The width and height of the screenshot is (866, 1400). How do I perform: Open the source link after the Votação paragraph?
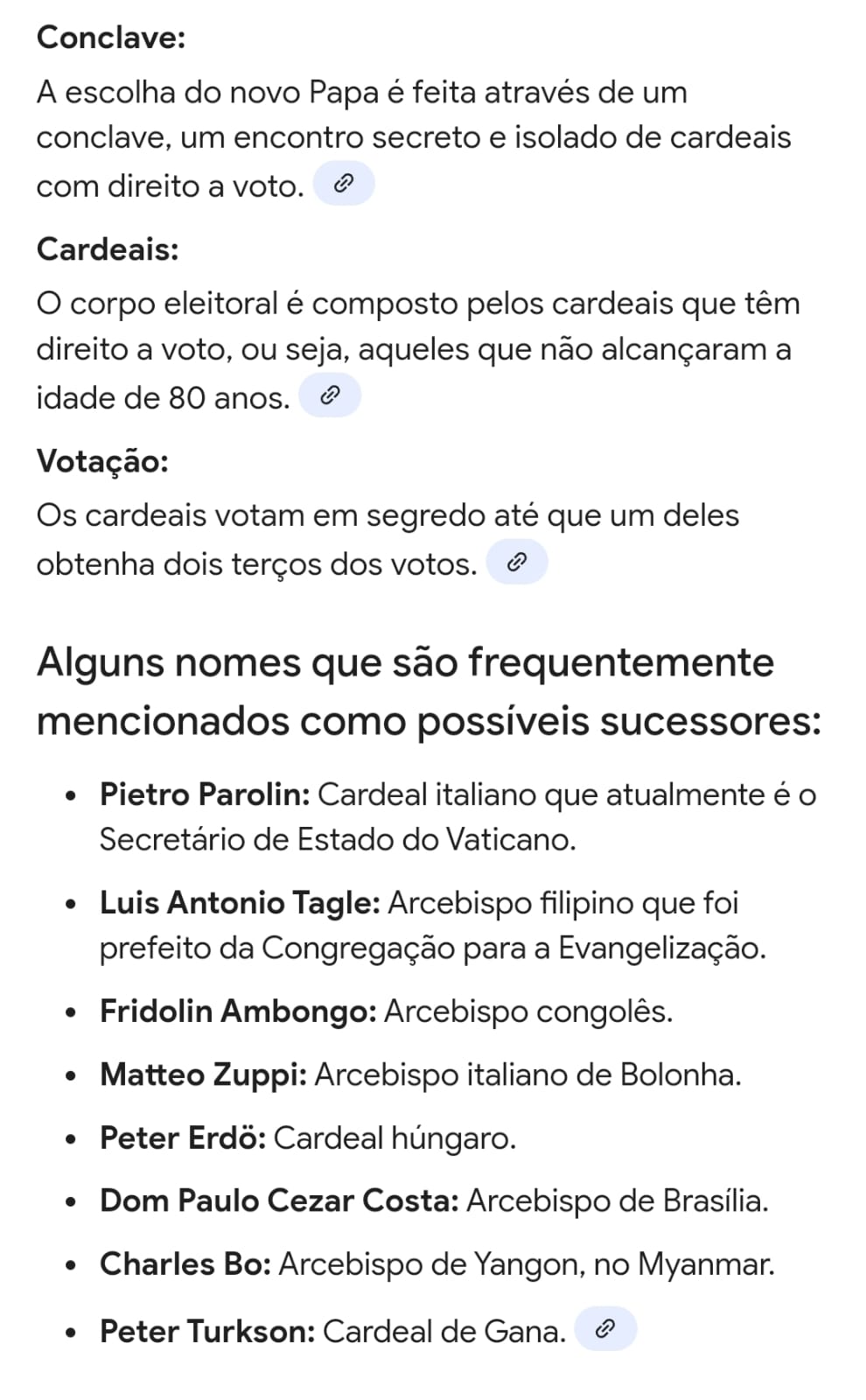pyautogui.click(x=517, y=562)
